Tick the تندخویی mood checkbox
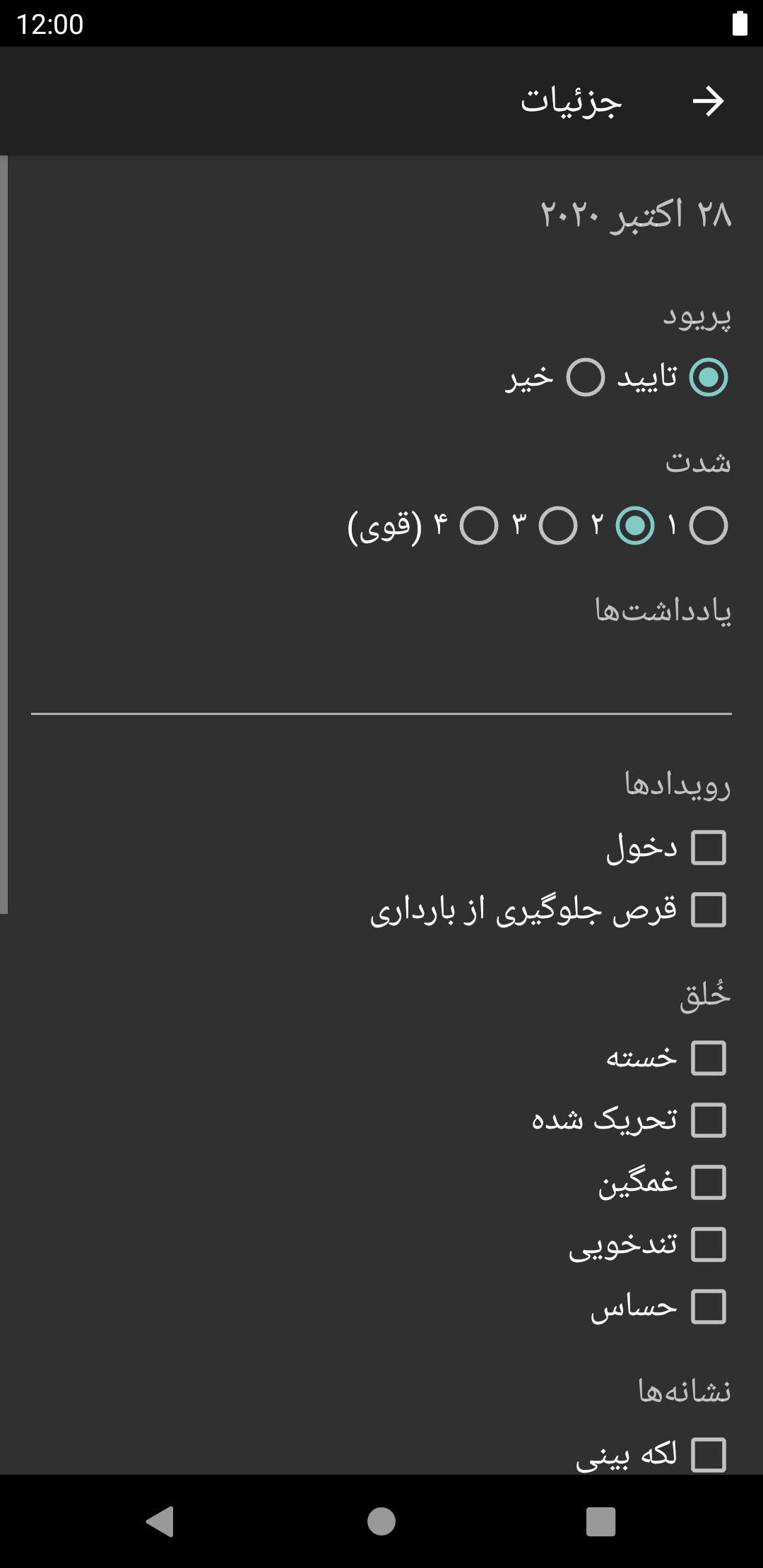 [649, 1245]
